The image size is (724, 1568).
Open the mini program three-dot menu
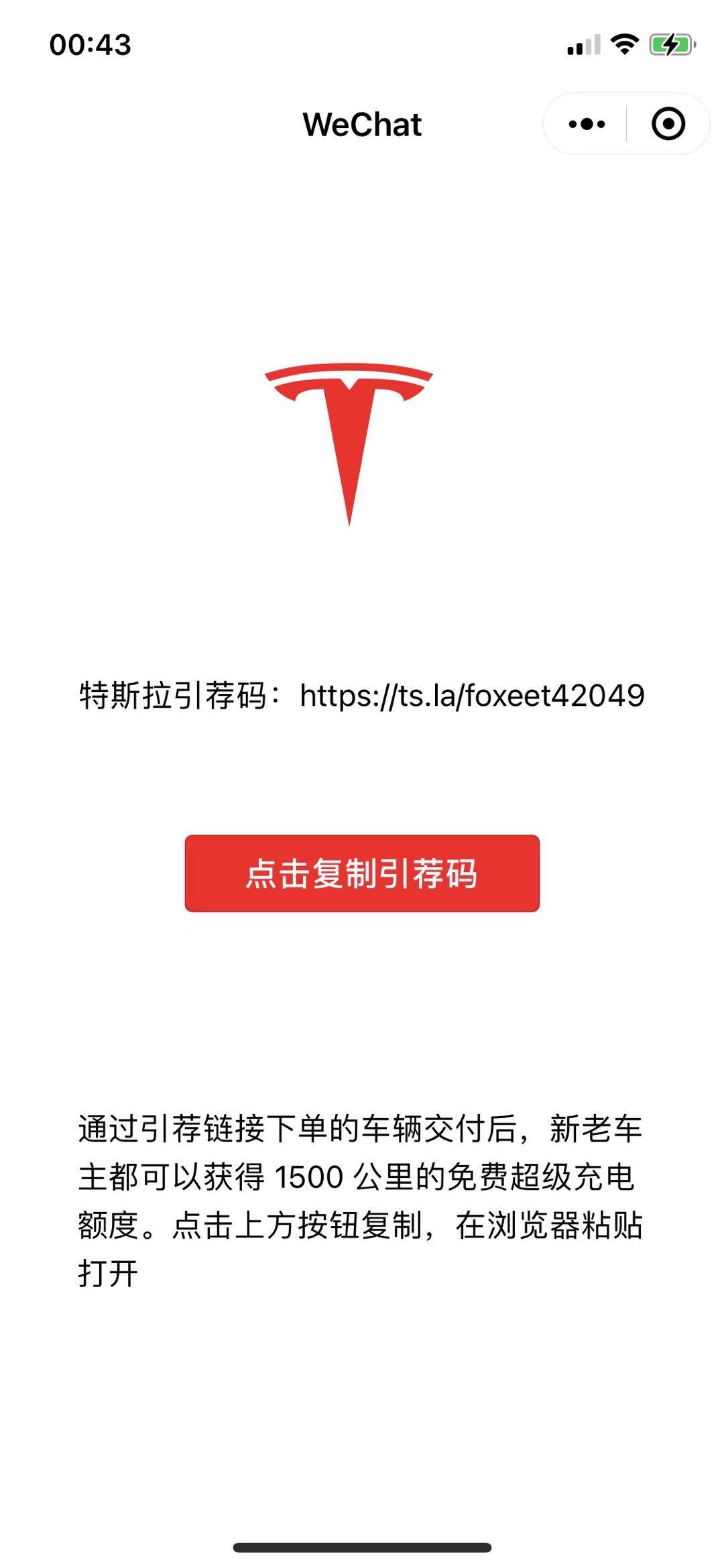(587, 124)
